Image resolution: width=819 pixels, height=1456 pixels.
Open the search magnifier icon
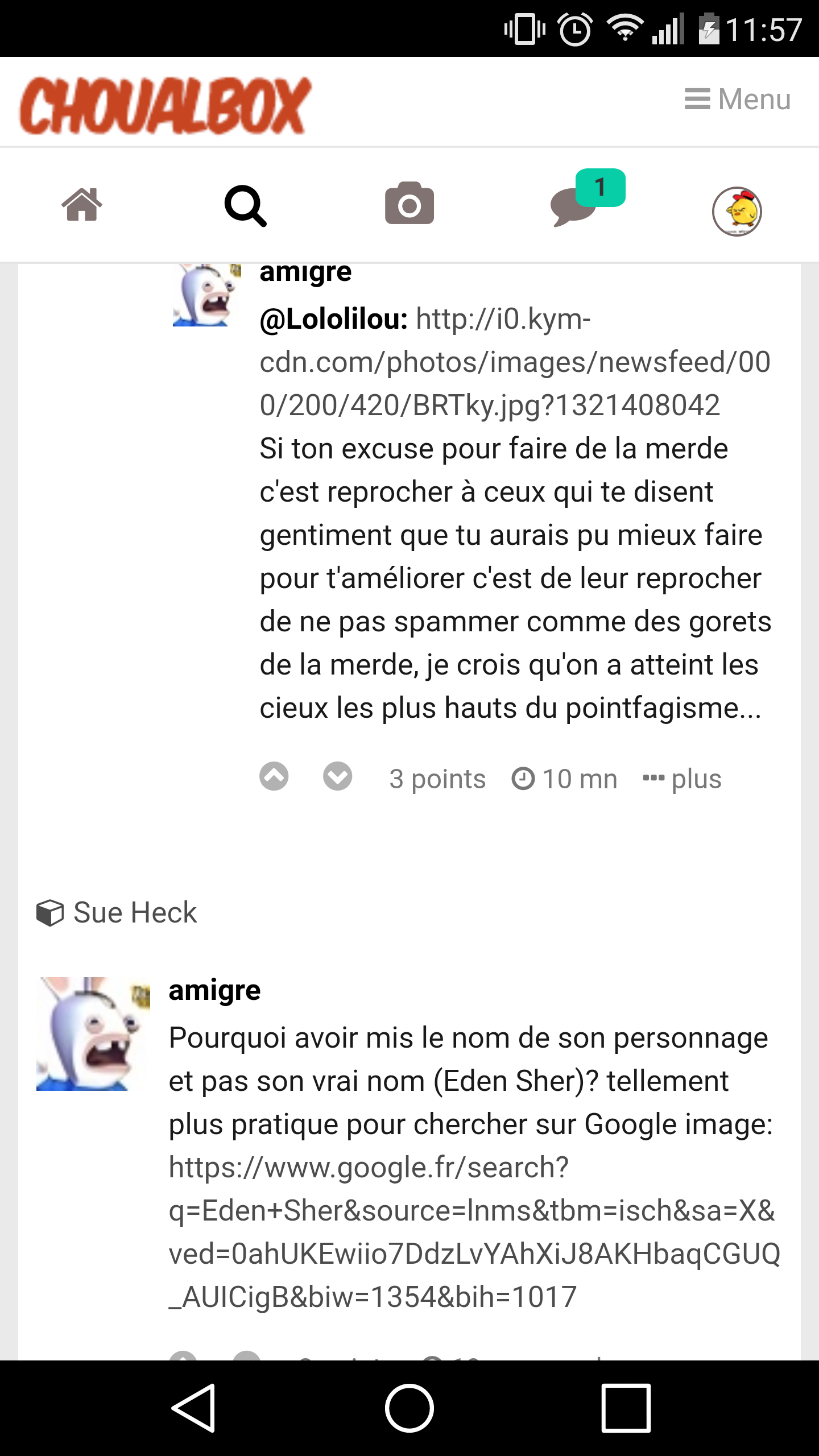click(245, 206)
